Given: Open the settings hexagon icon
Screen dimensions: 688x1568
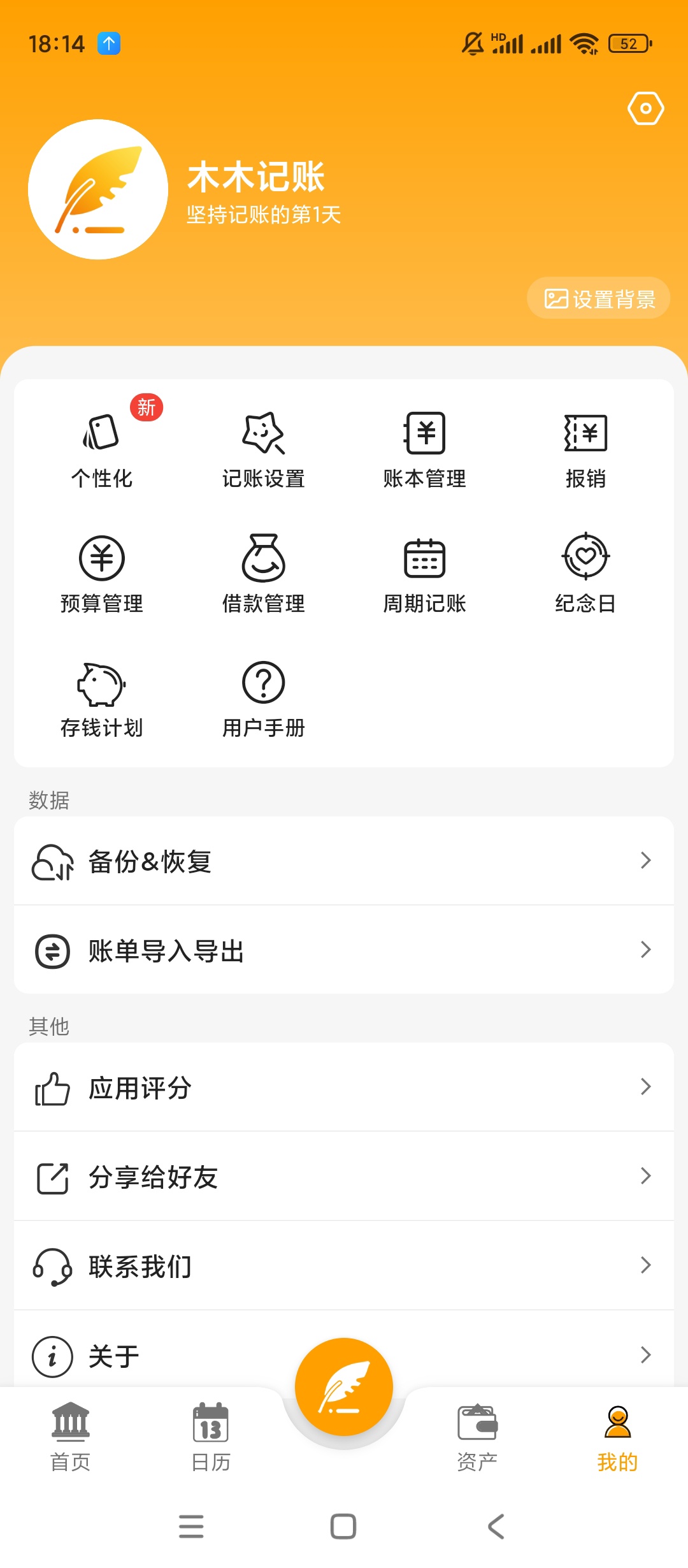Looking at the screenshot, I should pos(645,108).
